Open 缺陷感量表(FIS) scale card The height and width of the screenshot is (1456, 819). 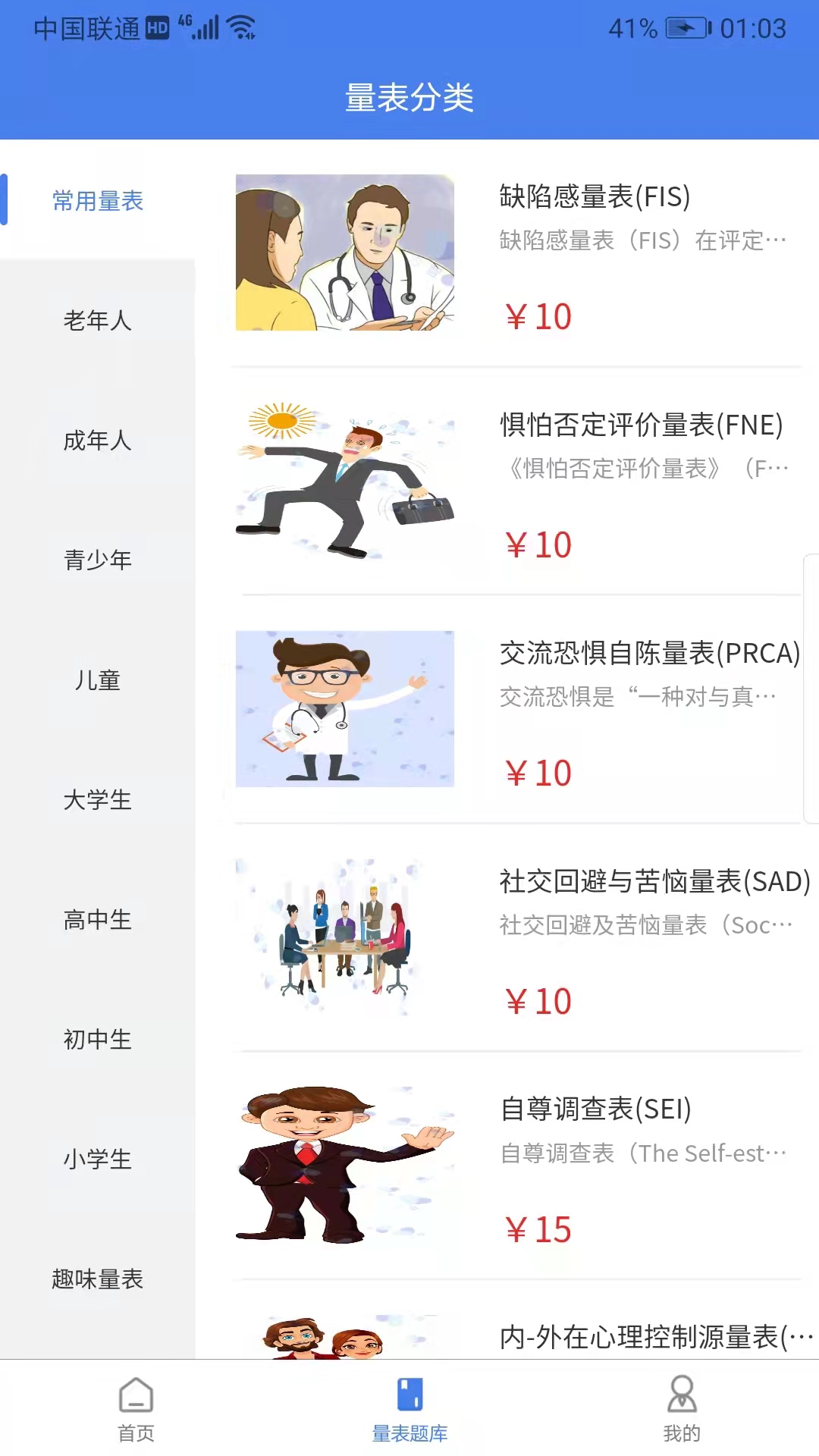pyautogui.click(x=519, y=253)
